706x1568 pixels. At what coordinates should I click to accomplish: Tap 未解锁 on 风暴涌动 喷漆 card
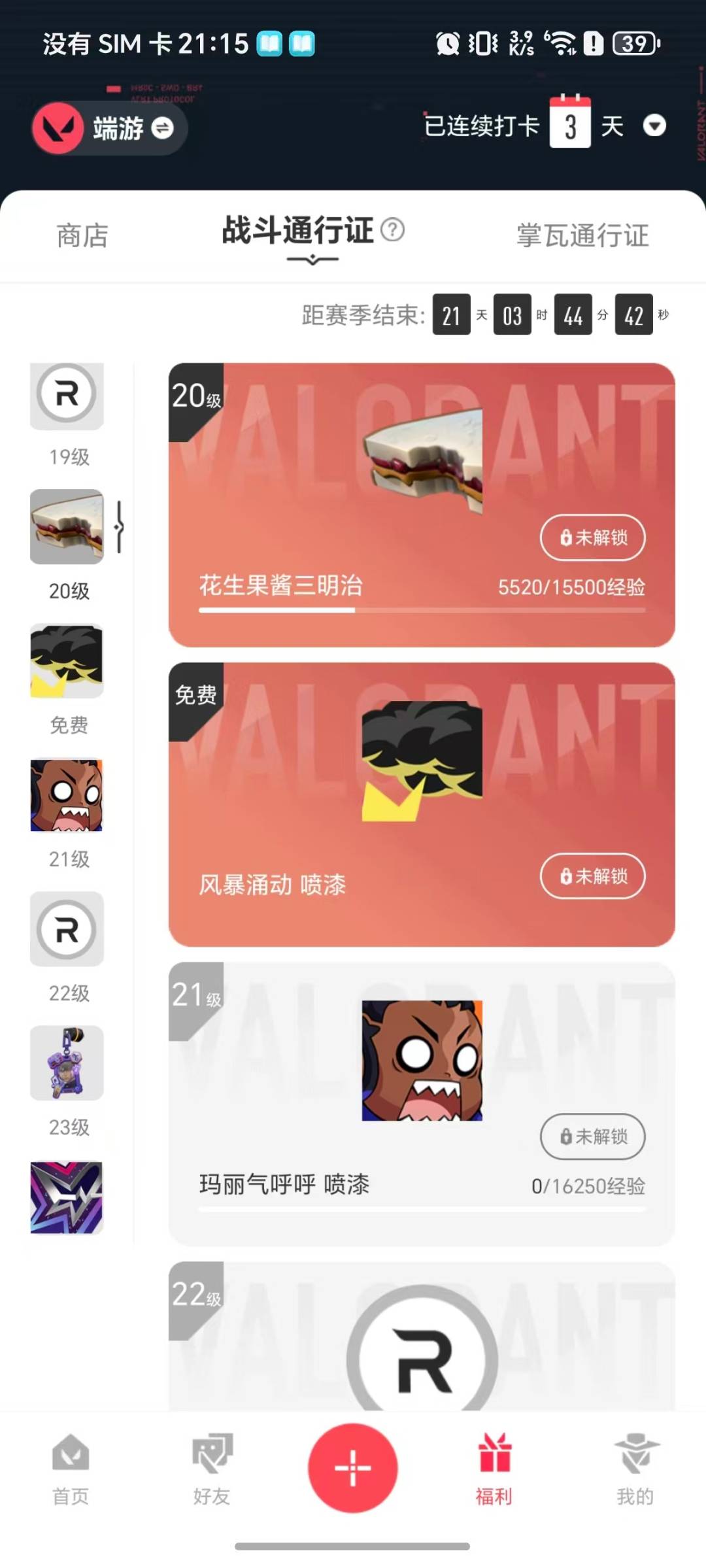(x=592, y=876)
